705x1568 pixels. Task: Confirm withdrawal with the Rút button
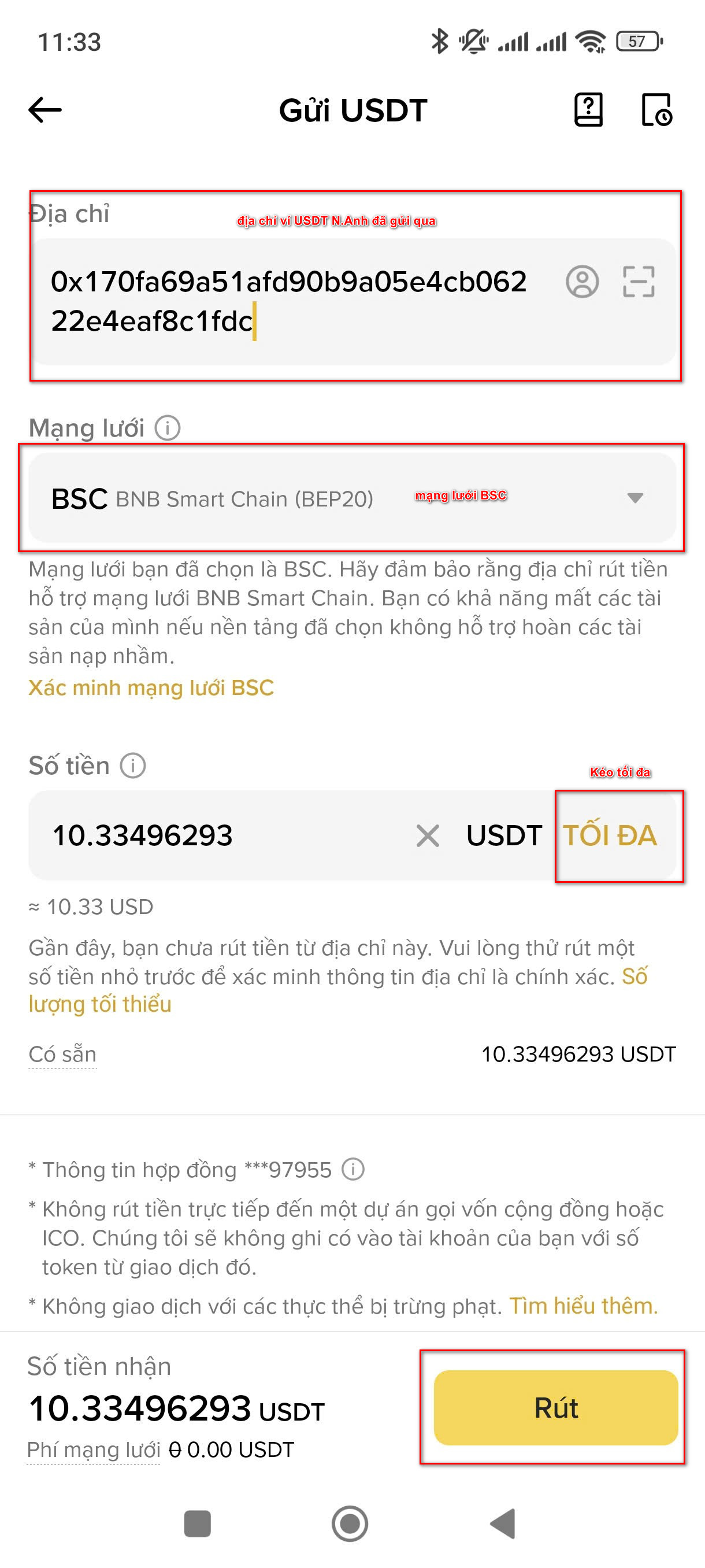pyautogui.click(x=555, y=1407)
